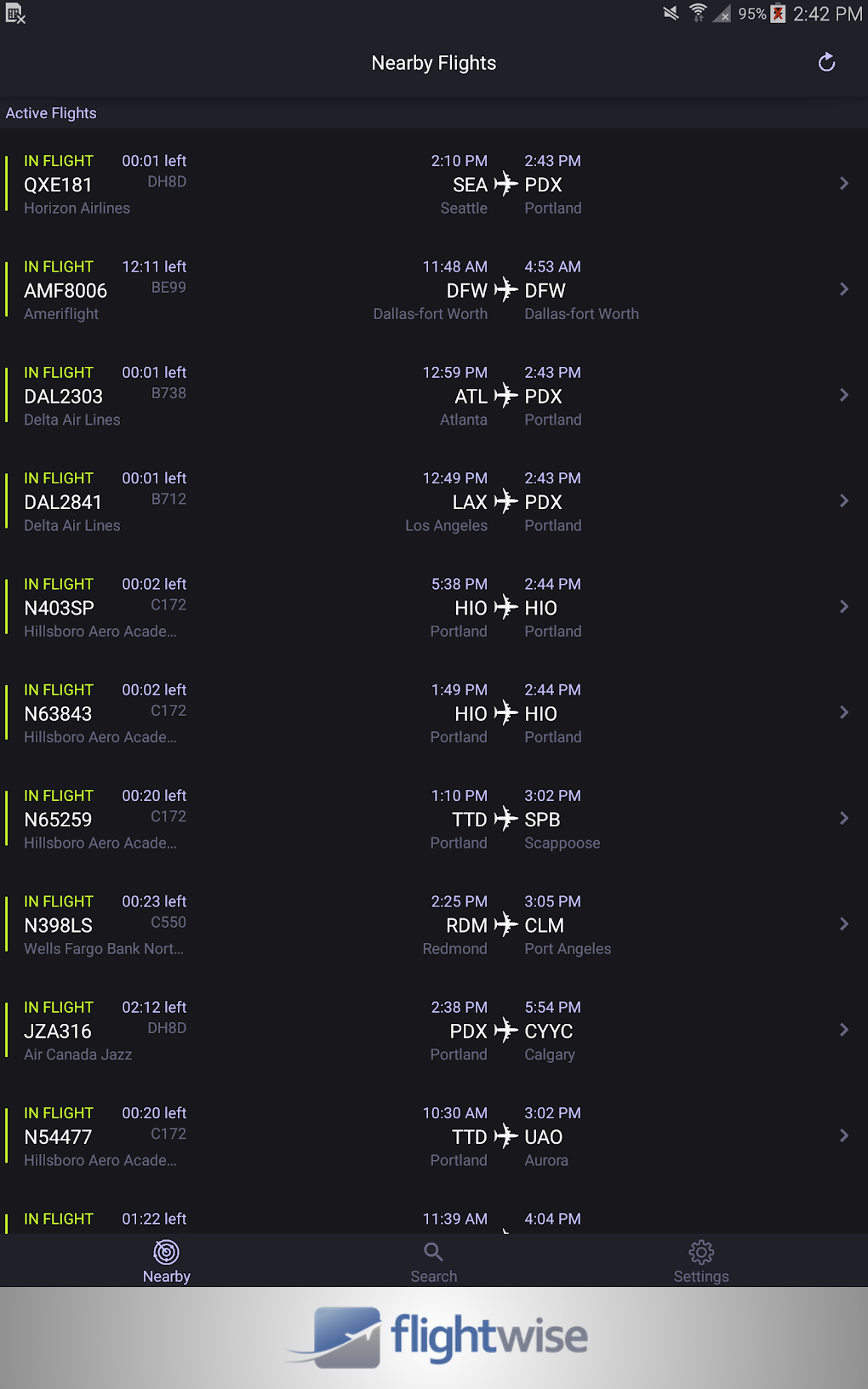
Task: Open Ameriflight AMF8006 flight details
Action: (434, 290)
